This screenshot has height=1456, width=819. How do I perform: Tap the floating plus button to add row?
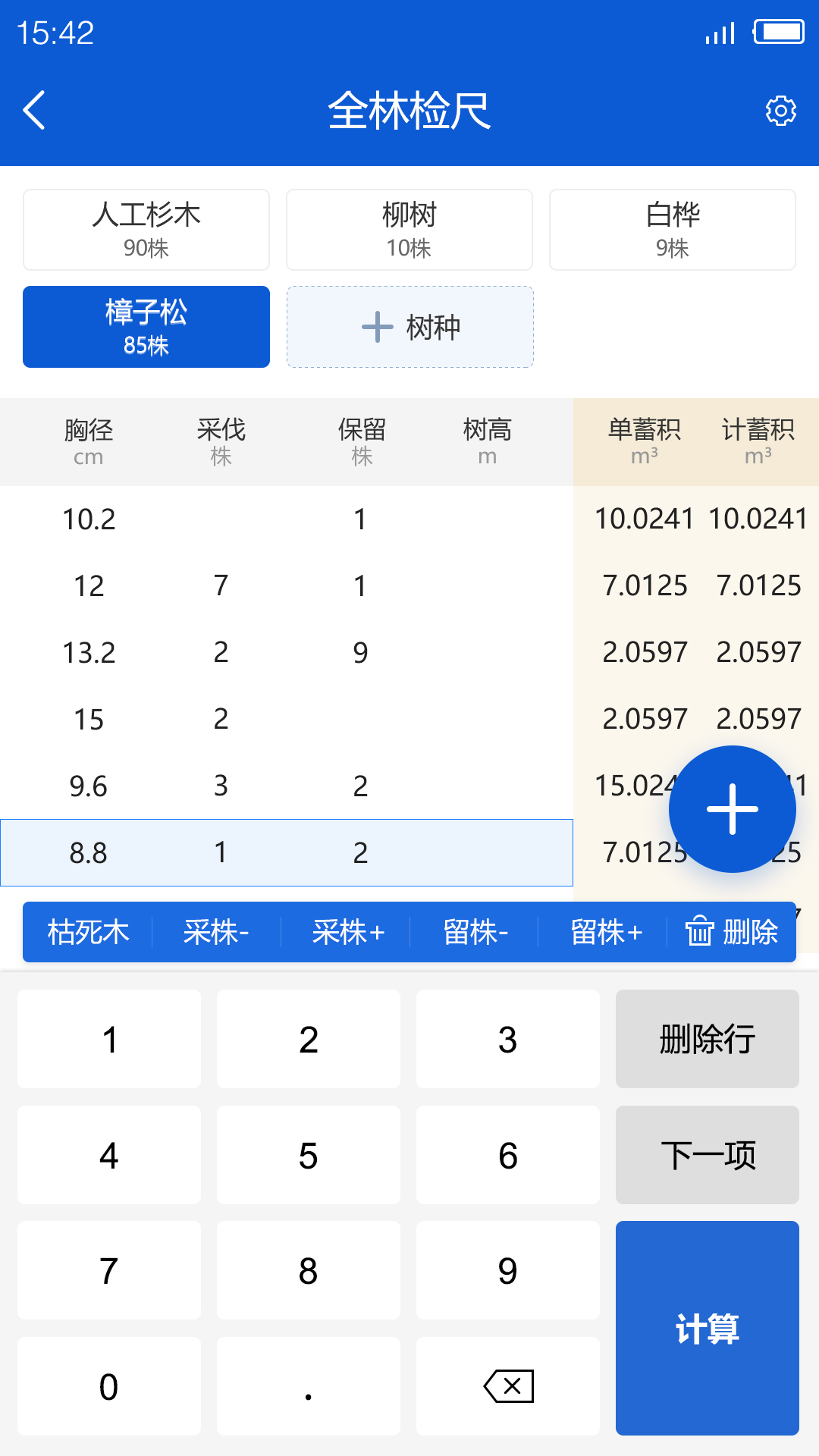coord(732,808)
